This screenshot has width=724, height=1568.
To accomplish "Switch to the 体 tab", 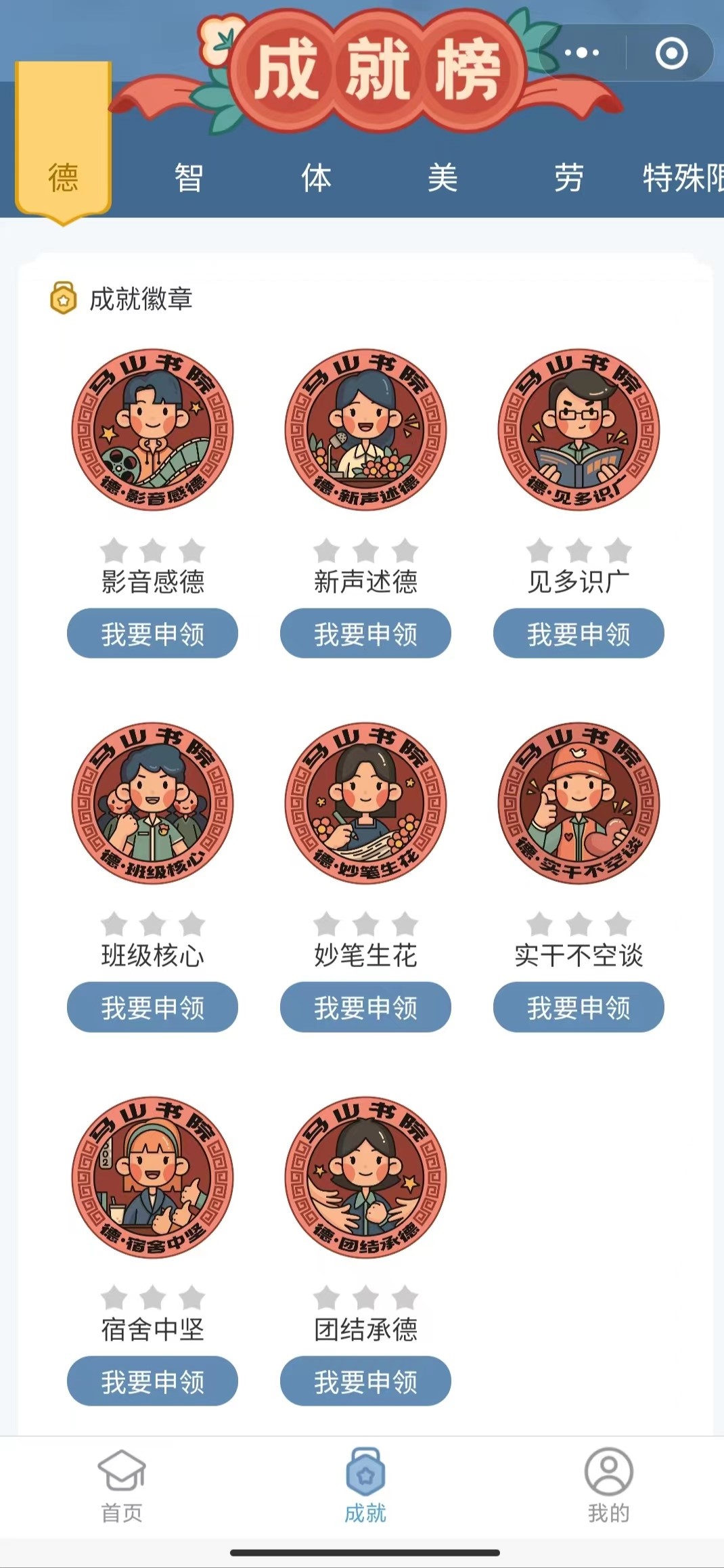I will coord(316,178).
